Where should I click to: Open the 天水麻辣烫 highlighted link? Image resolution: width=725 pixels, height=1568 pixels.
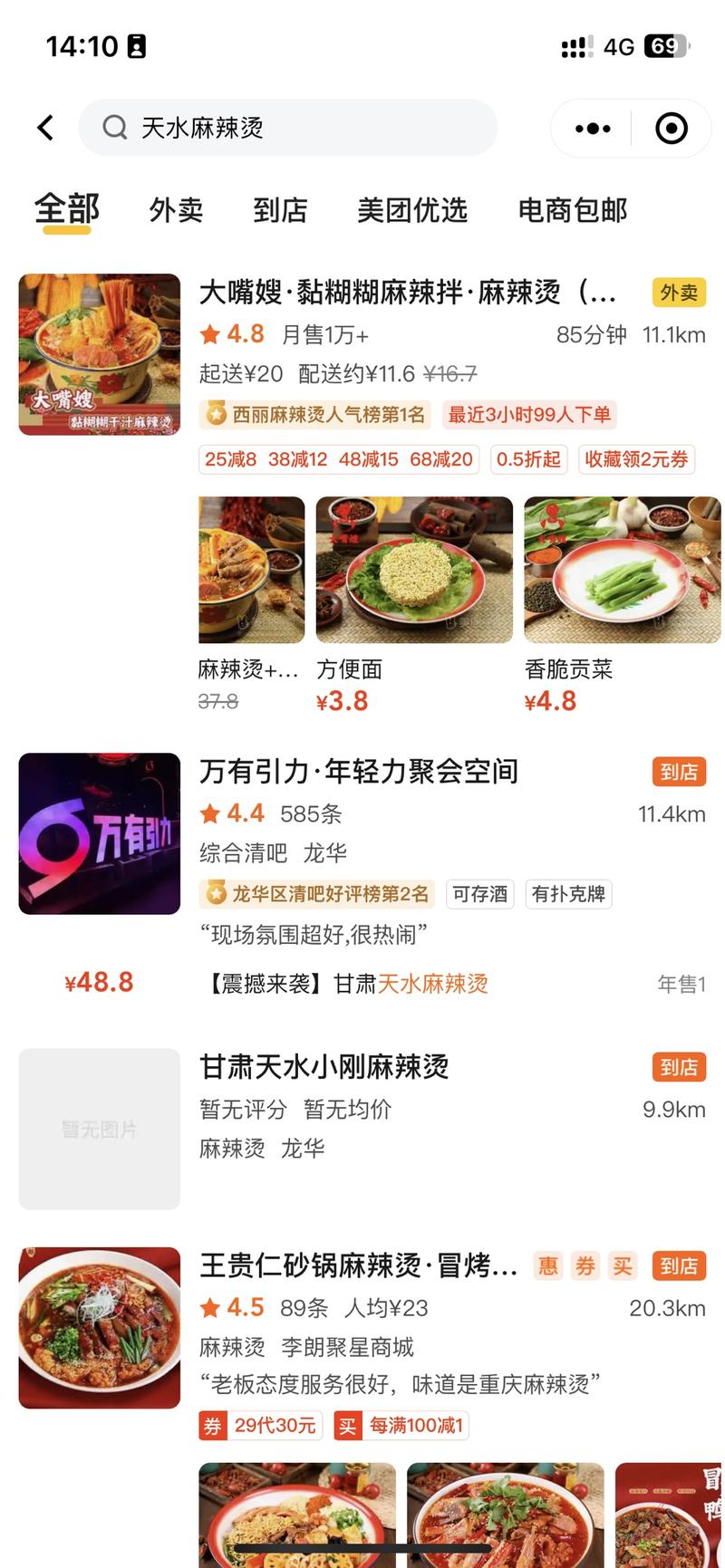click(432, 984)
